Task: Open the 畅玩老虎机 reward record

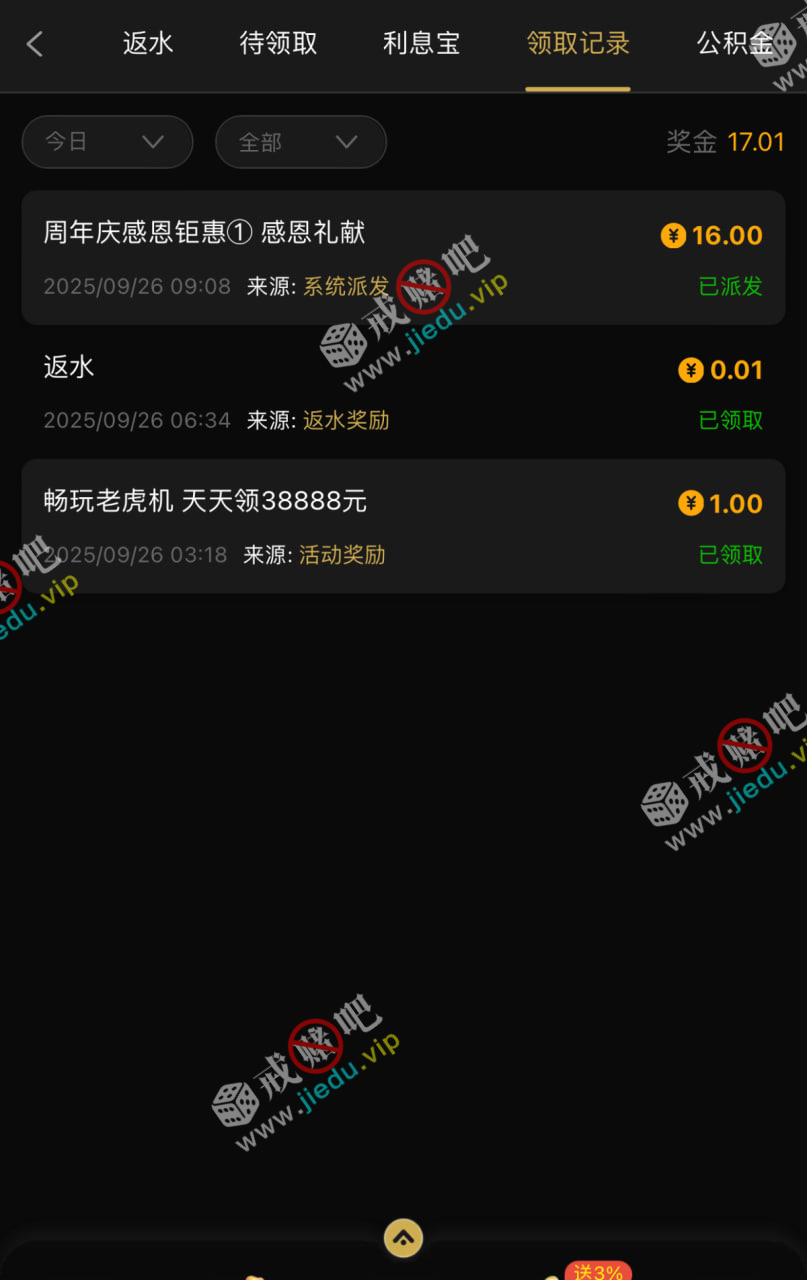Action: coord(403,526)
